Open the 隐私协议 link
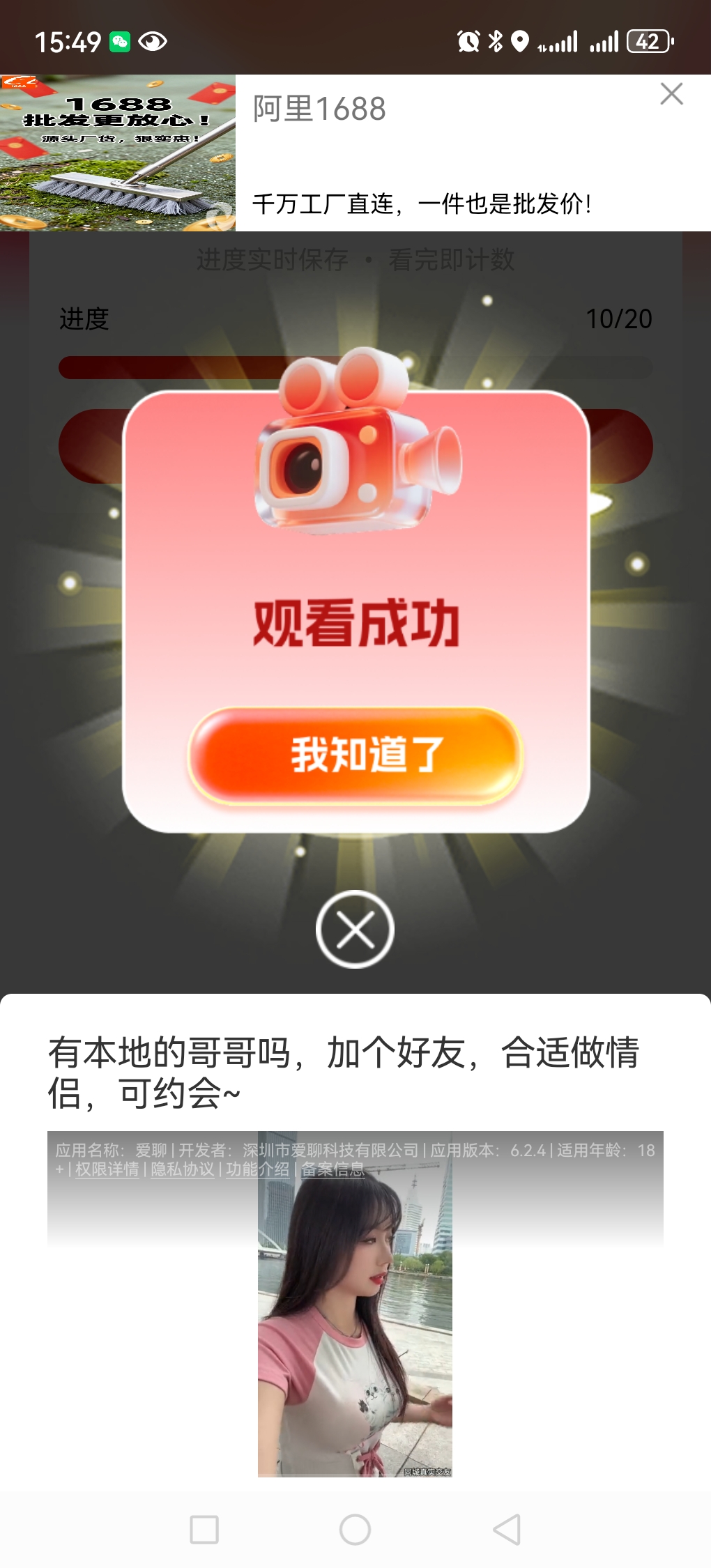711x1568 pixels. pyautogui.click(x=183, y=1169)
